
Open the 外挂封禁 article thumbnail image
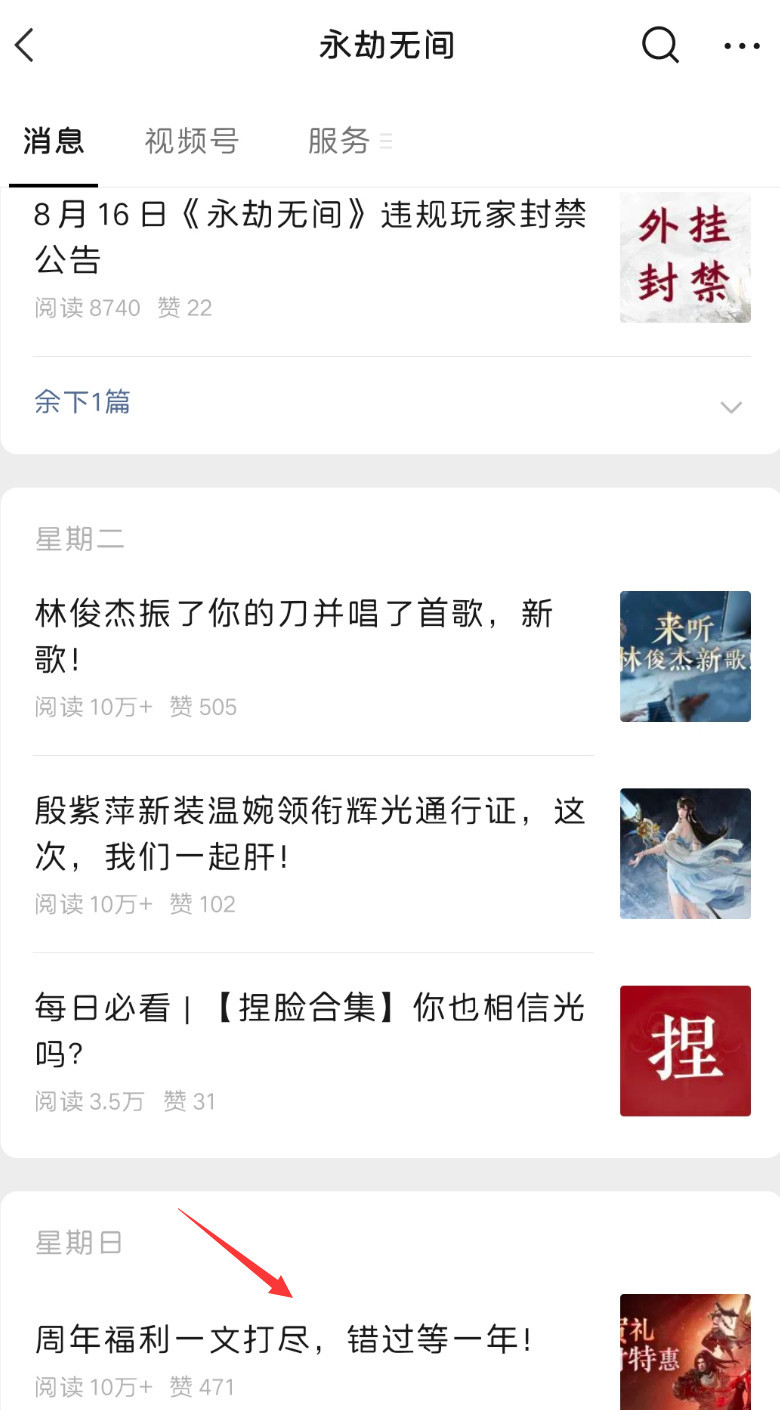point(685,257)
